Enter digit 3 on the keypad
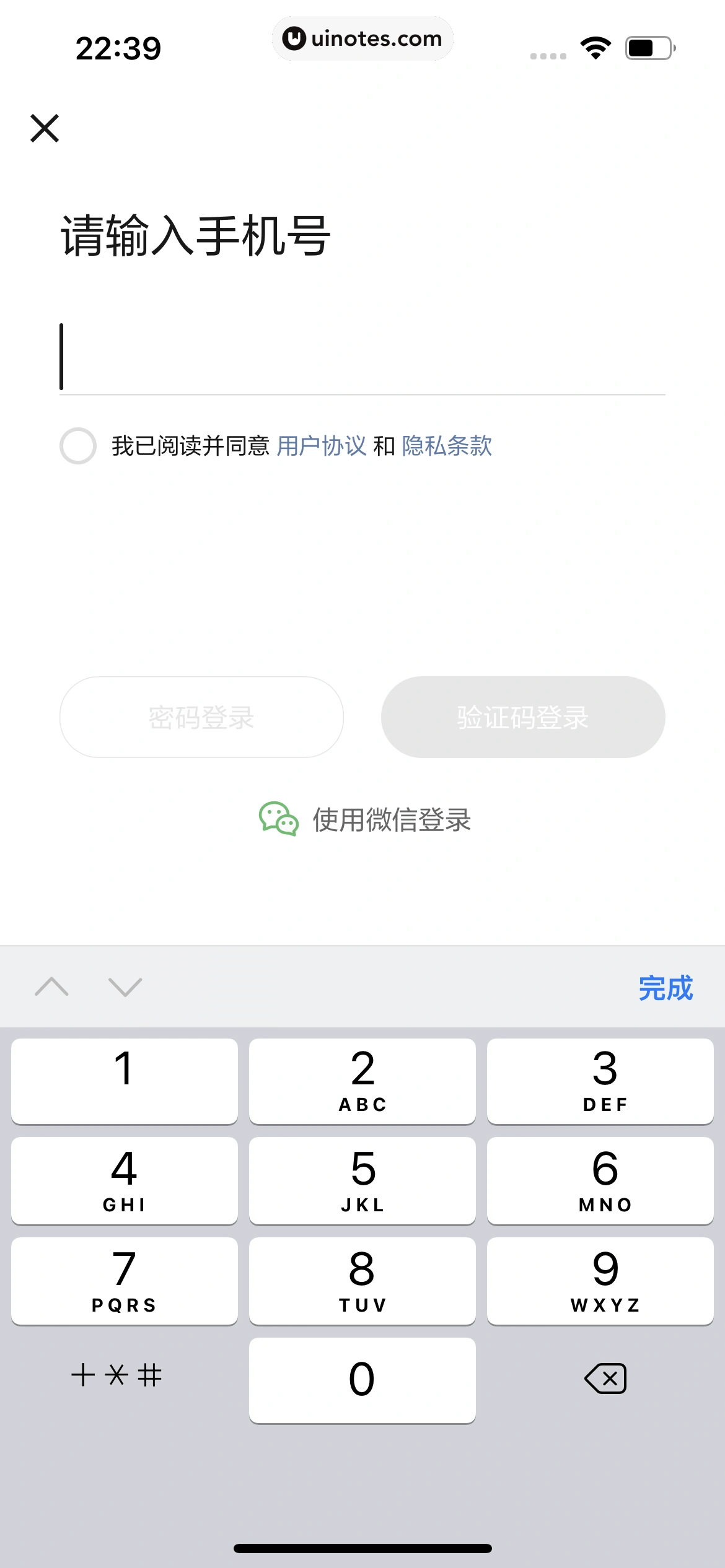Image resolution: width=725 pixels, height=1568 pixels. coord(600,1081)
